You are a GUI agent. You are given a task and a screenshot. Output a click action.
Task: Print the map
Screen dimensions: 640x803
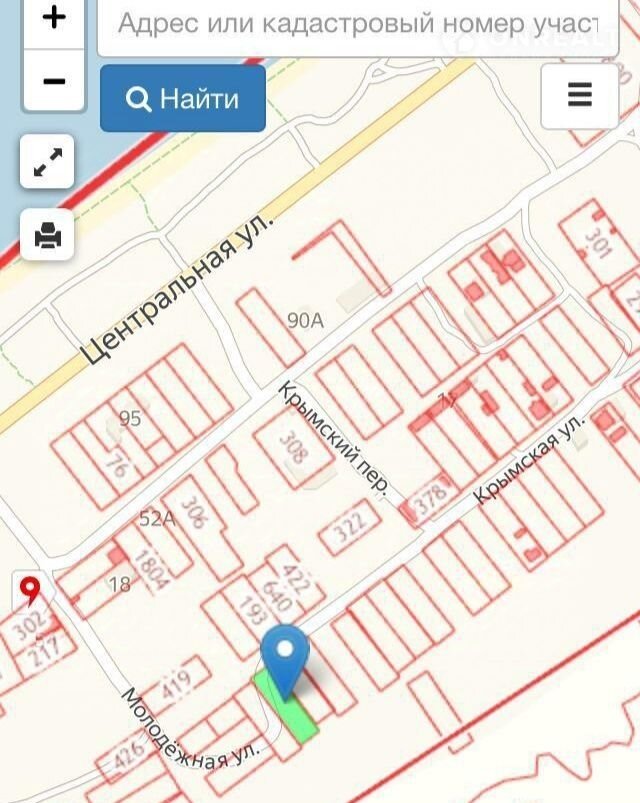coord(48,235)
